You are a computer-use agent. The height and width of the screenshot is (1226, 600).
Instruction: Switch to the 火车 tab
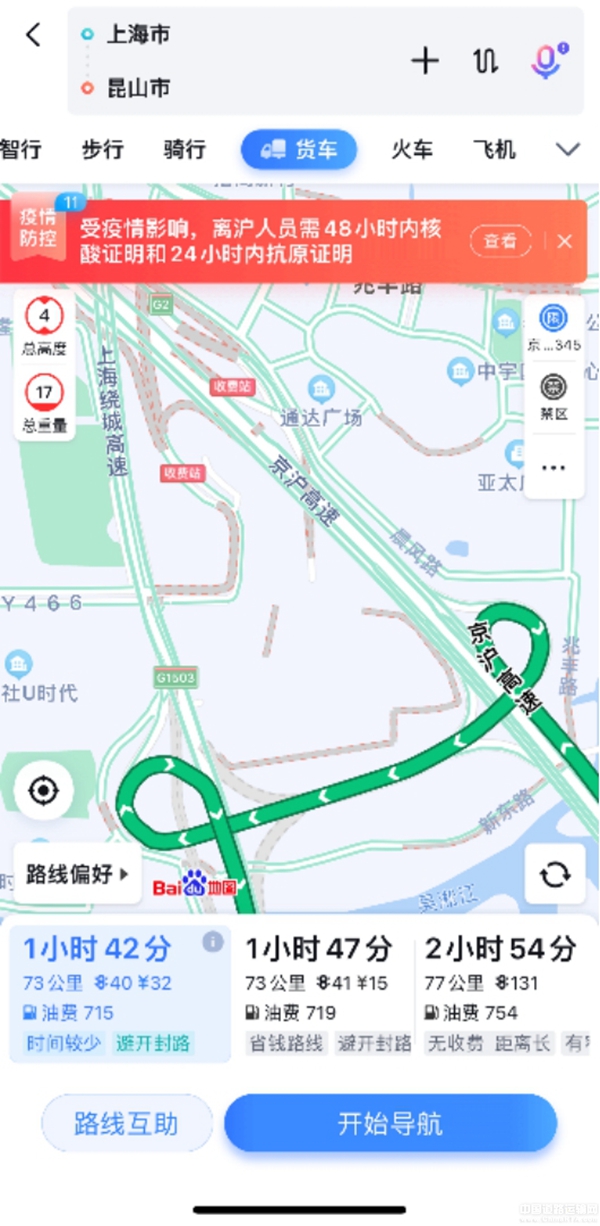412,150
